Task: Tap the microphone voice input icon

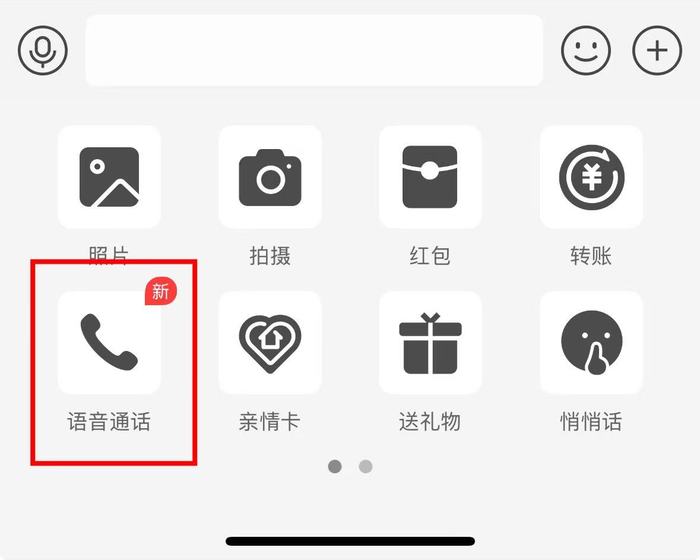Action: [43, 50]
